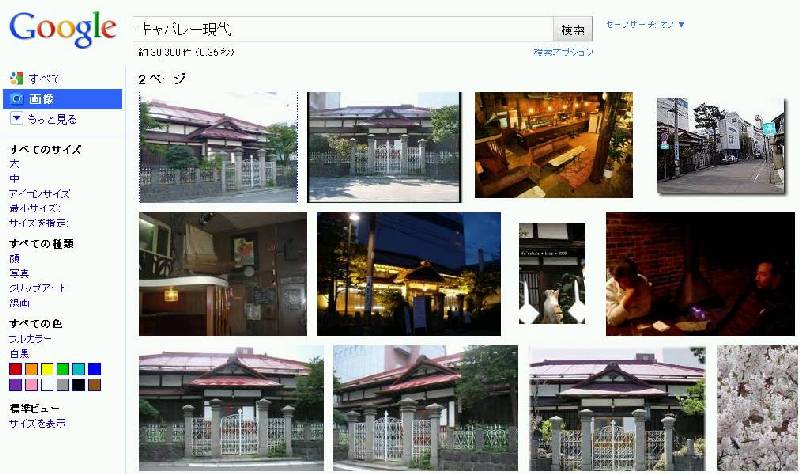Expand もっと見る in sidebar
This screenshot has width=800, height=474.
pyautogui.click(x=44, y=119)
